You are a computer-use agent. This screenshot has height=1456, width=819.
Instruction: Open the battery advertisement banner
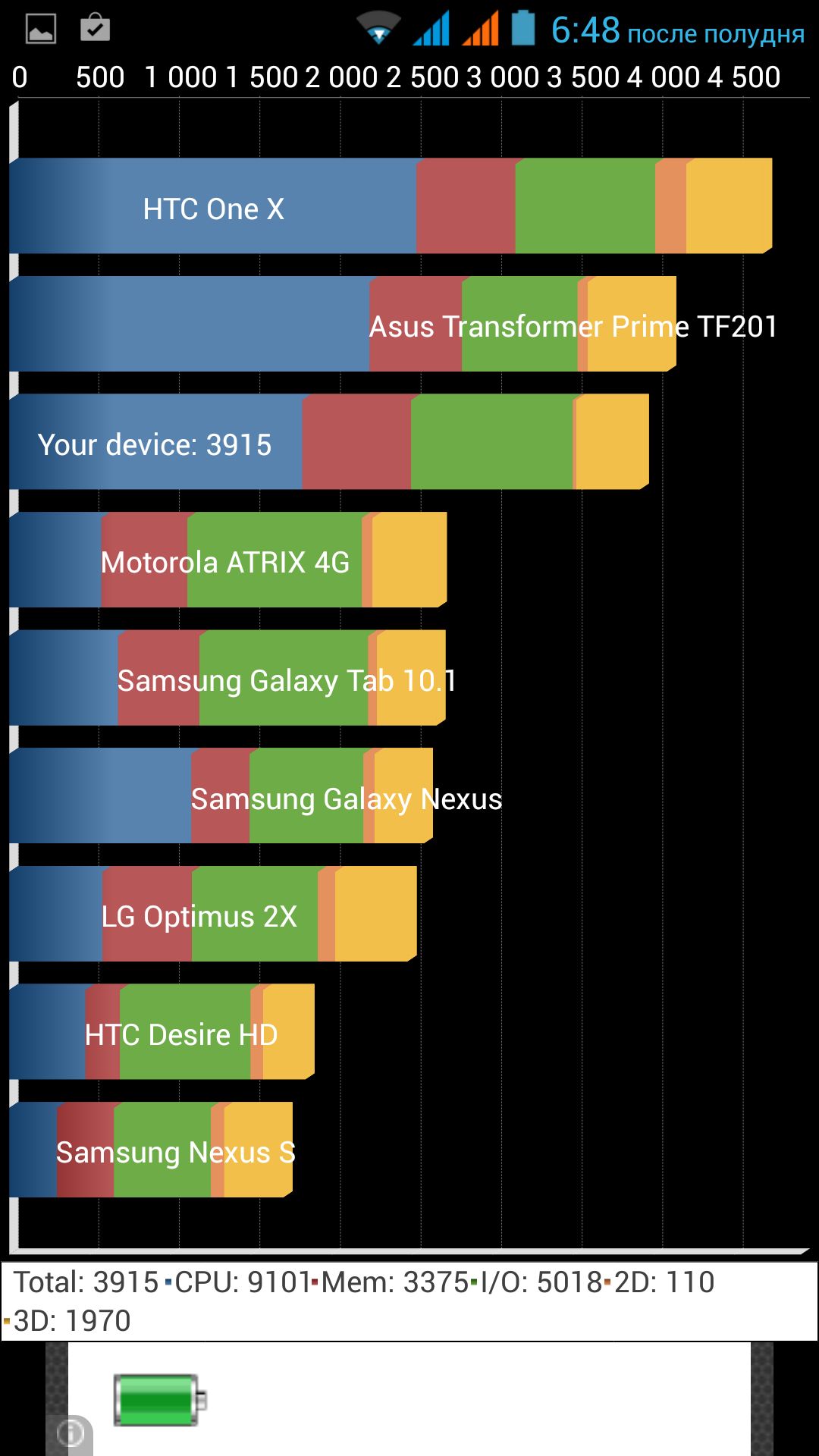point(409,1399)
